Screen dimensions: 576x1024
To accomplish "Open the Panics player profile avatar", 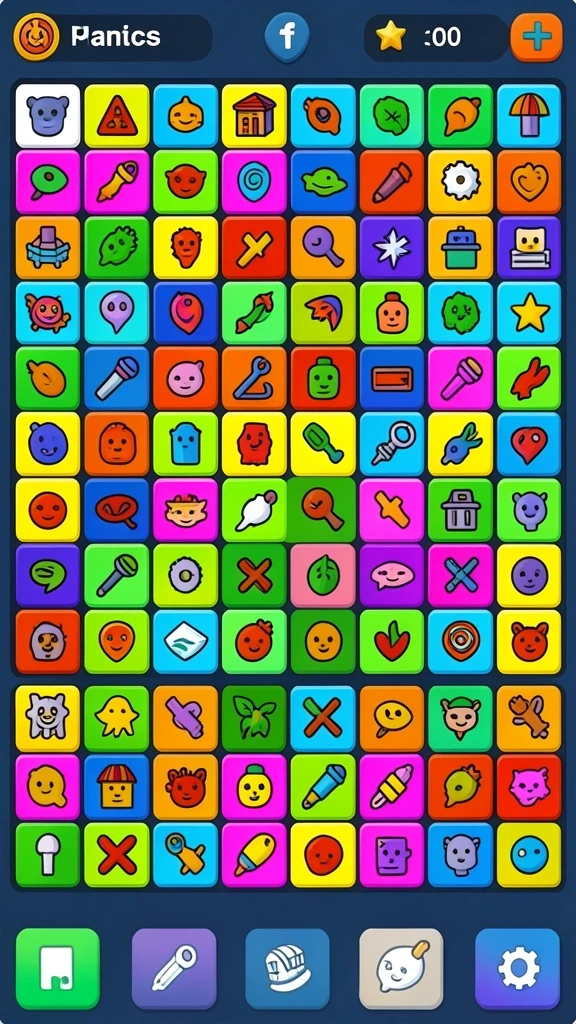I will coord(37,37).
